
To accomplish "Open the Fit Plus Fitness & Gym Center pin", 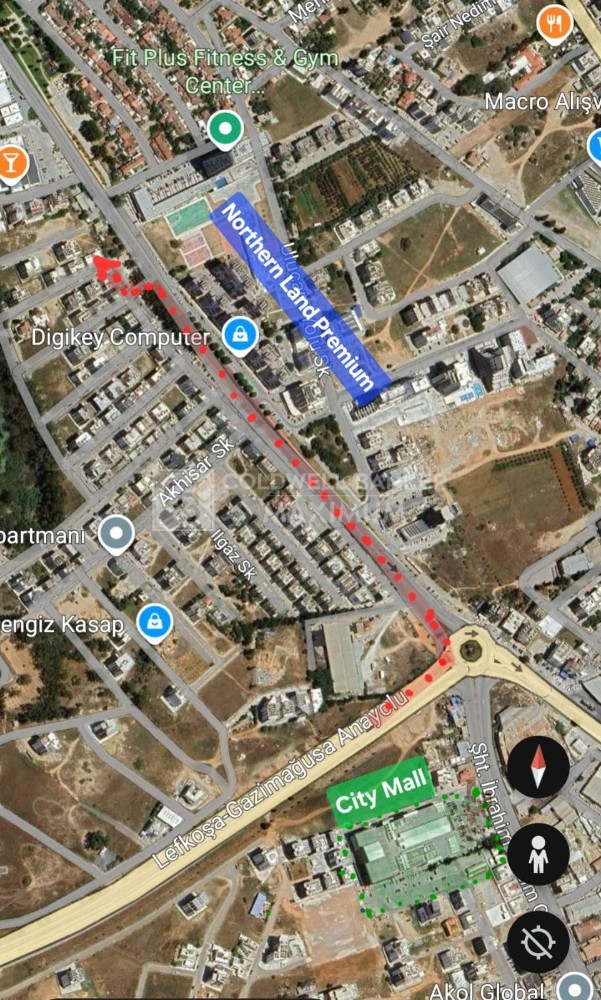I will tap(225, 129).
